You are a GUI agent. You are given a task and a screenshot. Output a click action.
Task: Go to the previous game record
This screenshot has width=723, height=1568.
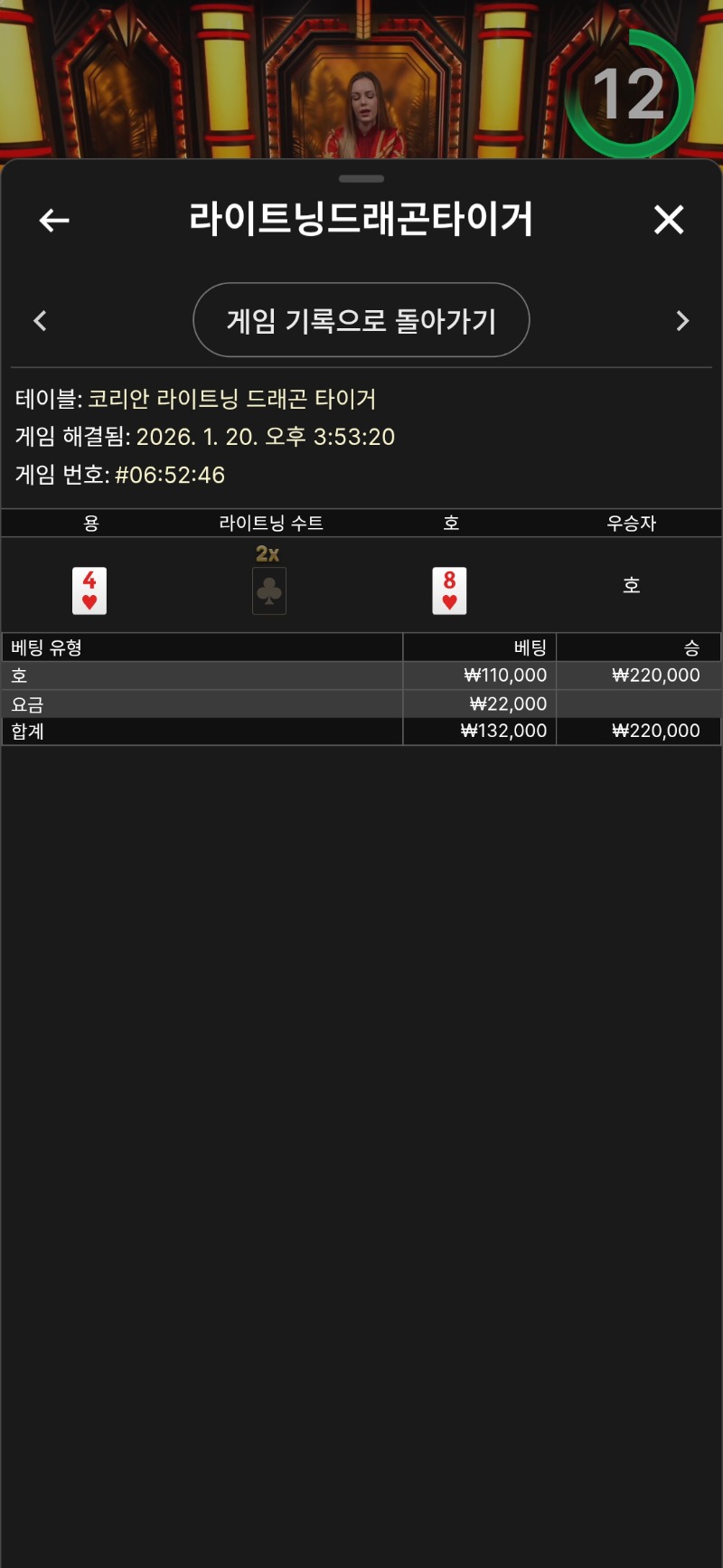click(x=40, y=321)
